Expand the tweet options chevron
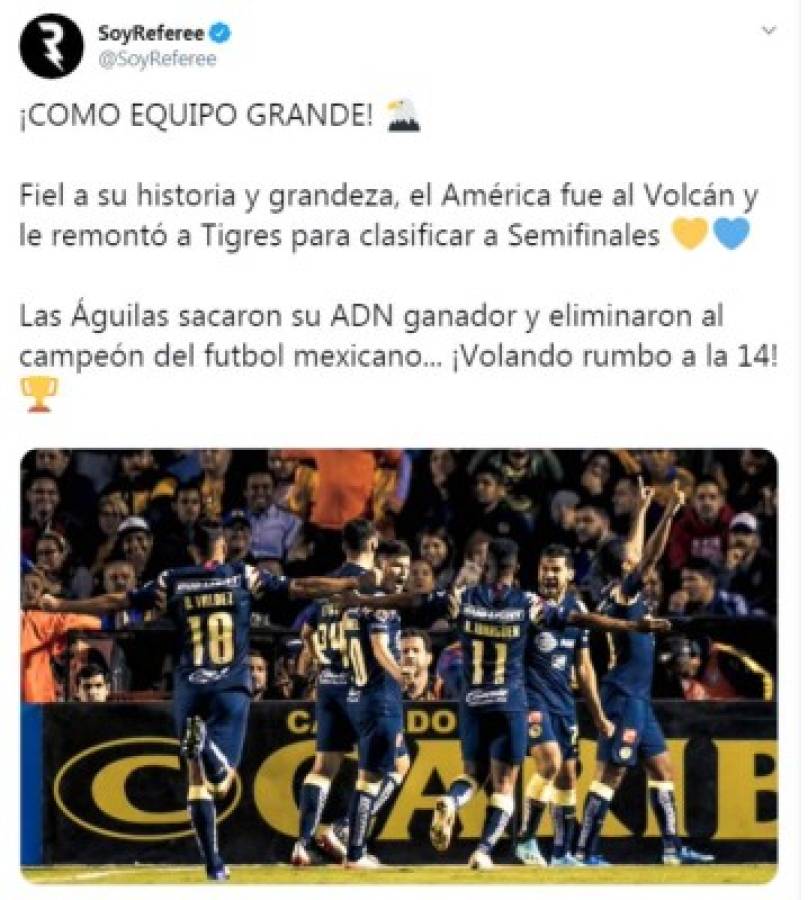 [x=768, y=31]
